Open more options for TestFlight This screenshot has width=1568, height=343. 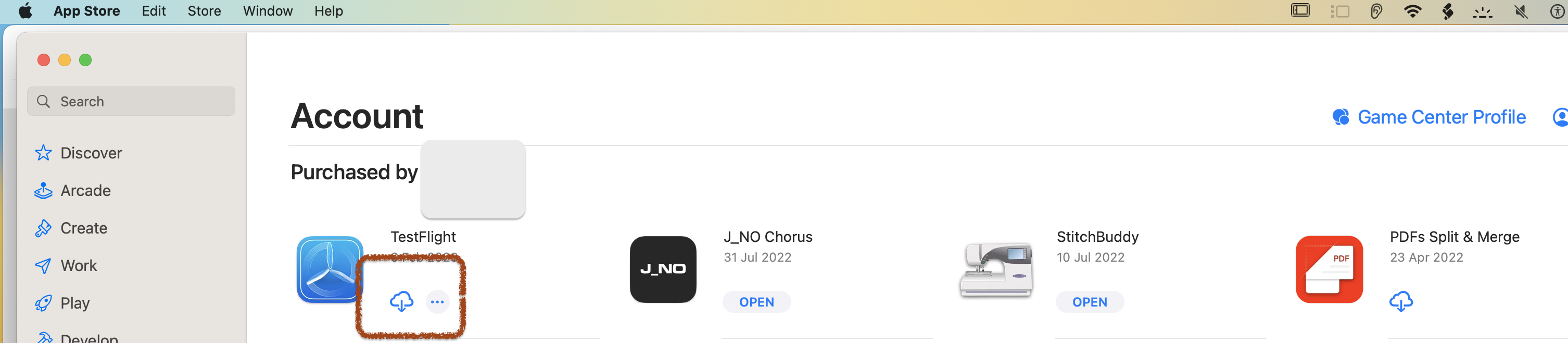pyautogui.click(x=437, y=302)
